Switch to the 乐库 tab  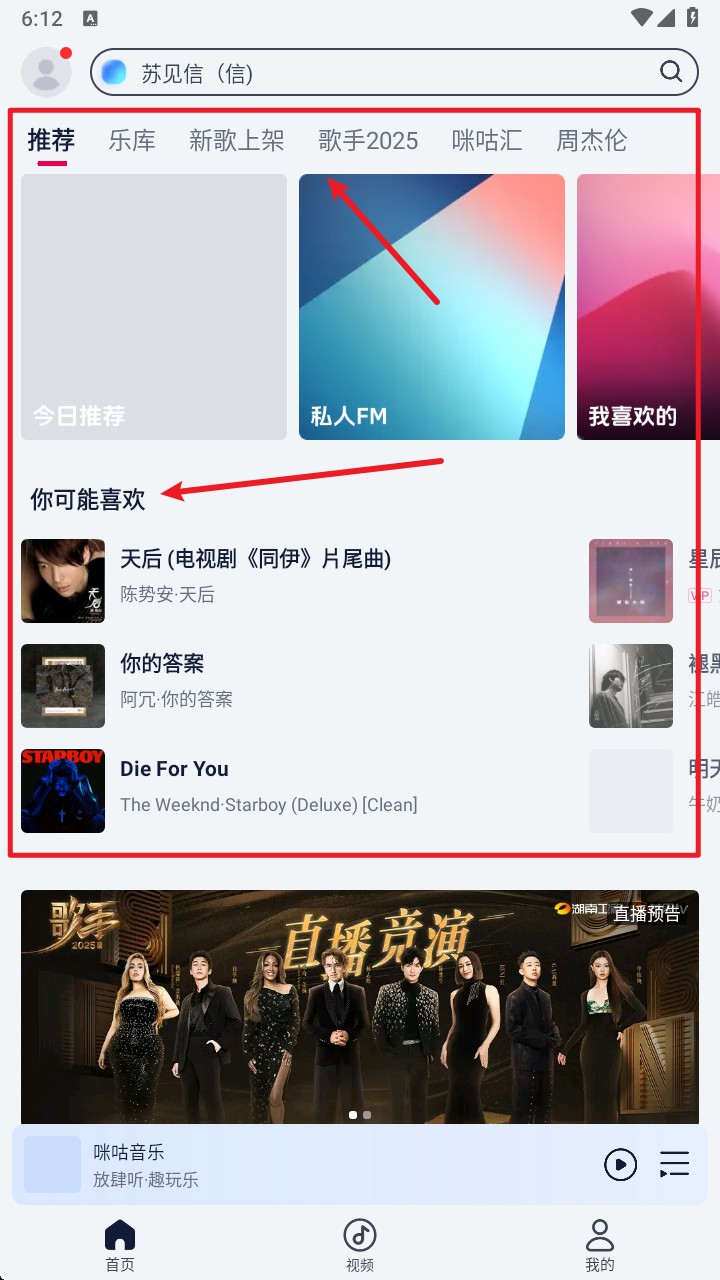point(132,140)
